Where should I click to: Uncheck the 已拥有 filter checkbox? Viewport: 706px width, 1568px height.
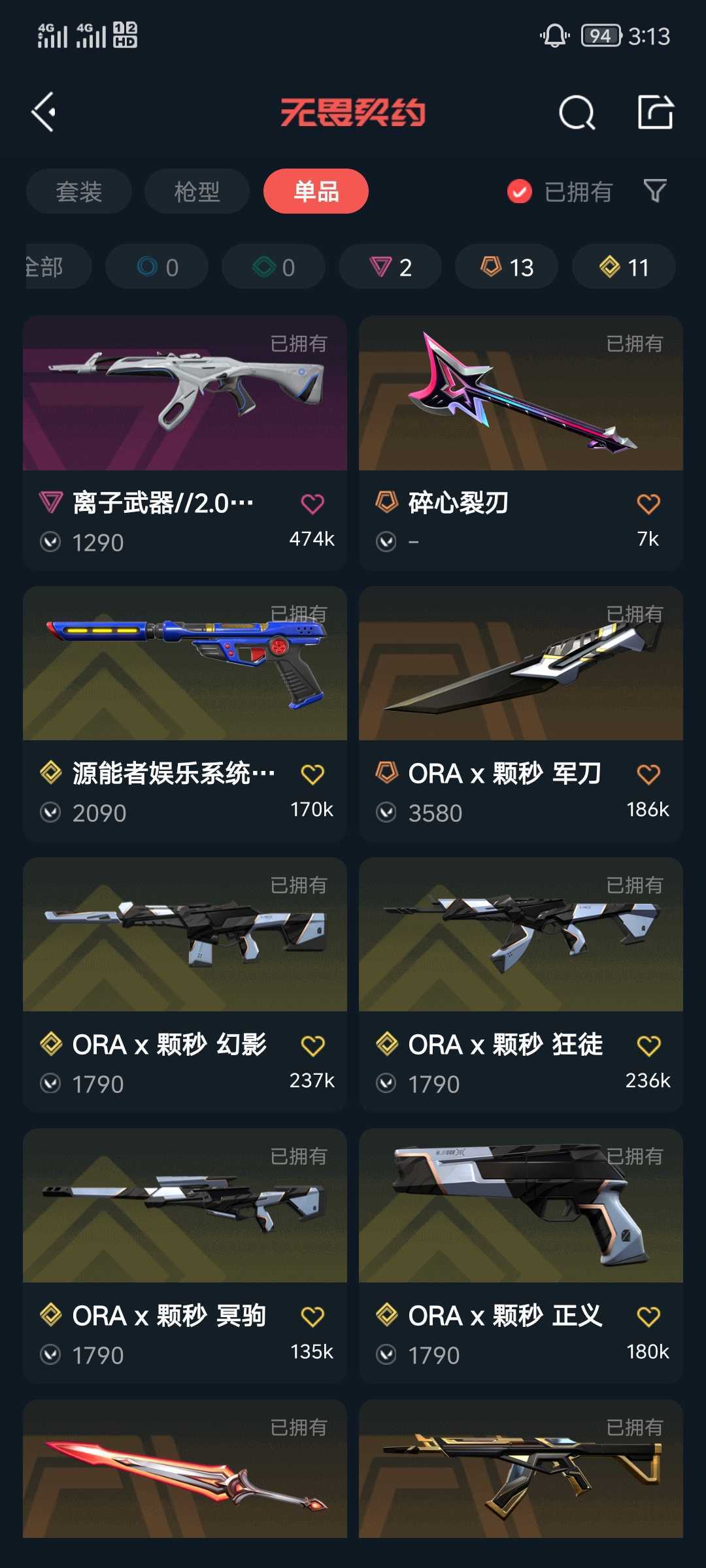coord(520,191)
